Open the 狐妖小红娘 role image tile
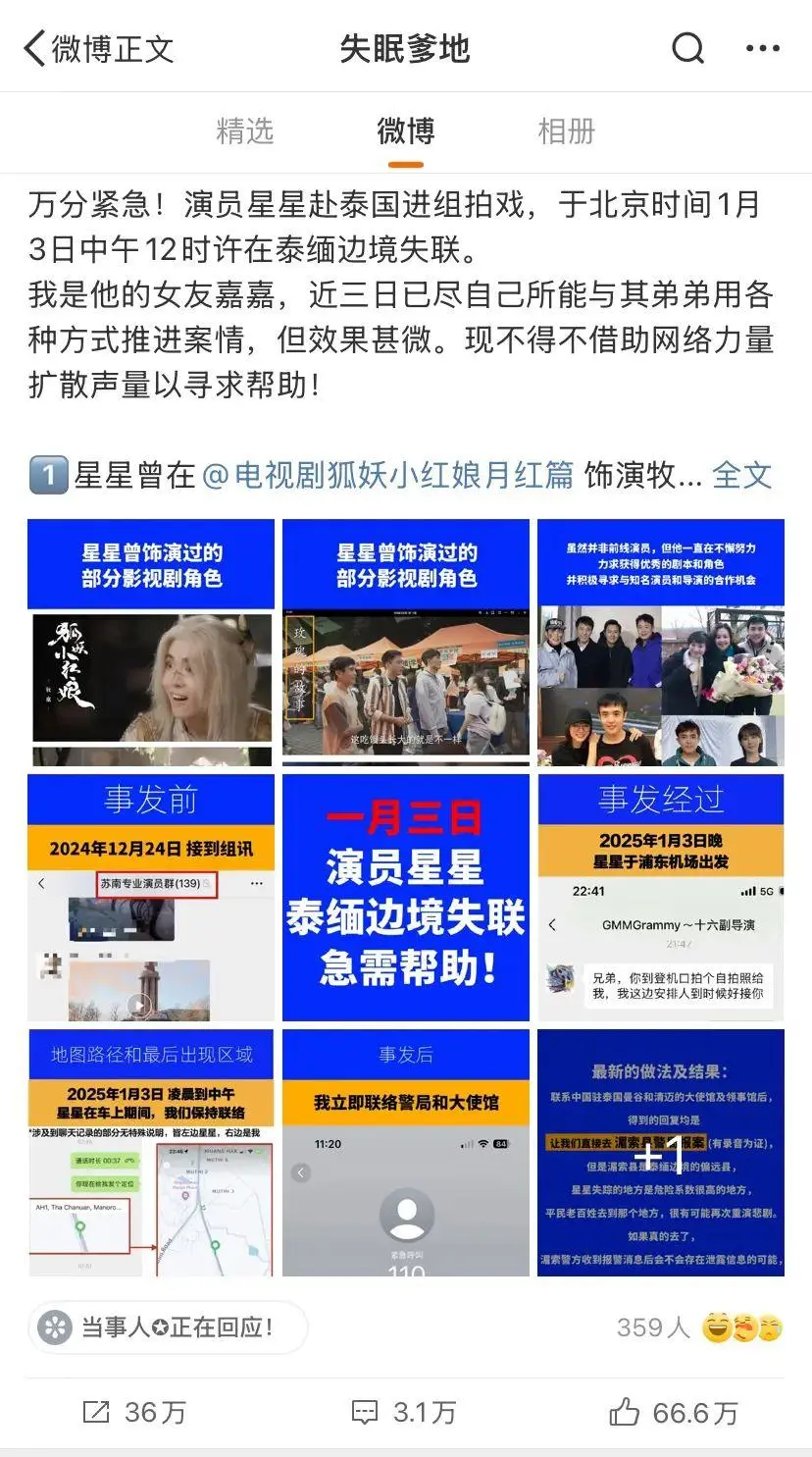Viewport: 812px width, 1457px height. point(151,643)
